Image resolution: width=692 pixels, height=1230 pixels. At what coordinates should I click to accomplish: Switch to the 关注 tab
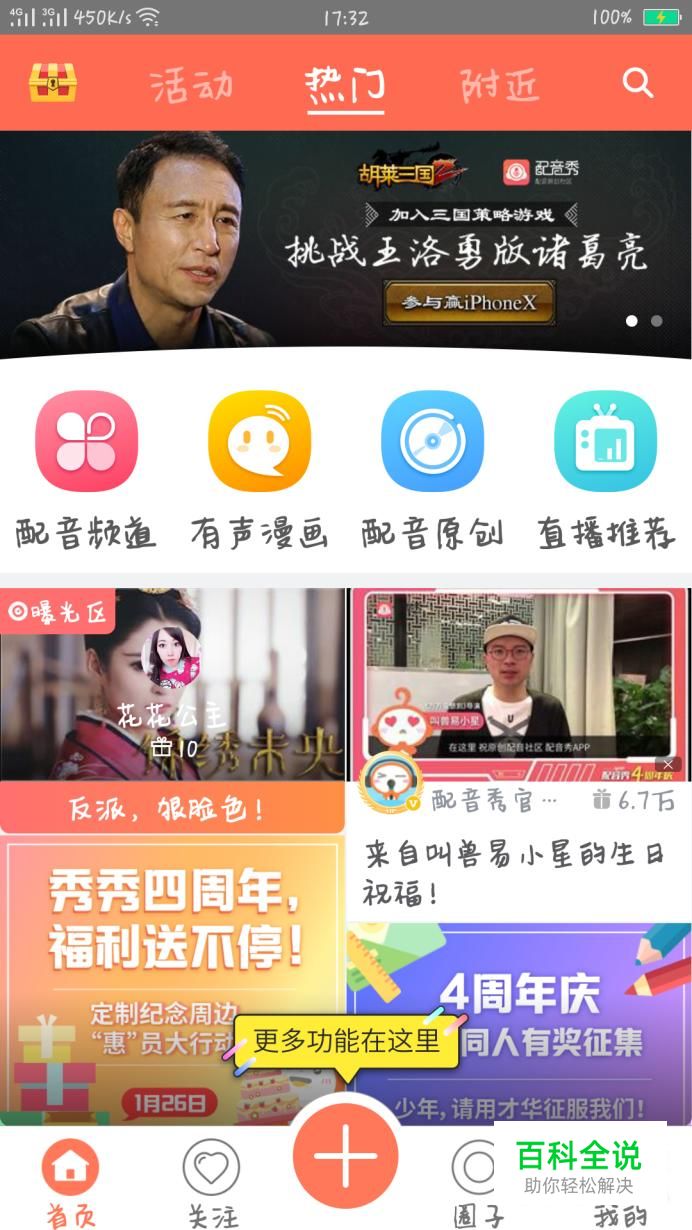[x=211, y=1180]
